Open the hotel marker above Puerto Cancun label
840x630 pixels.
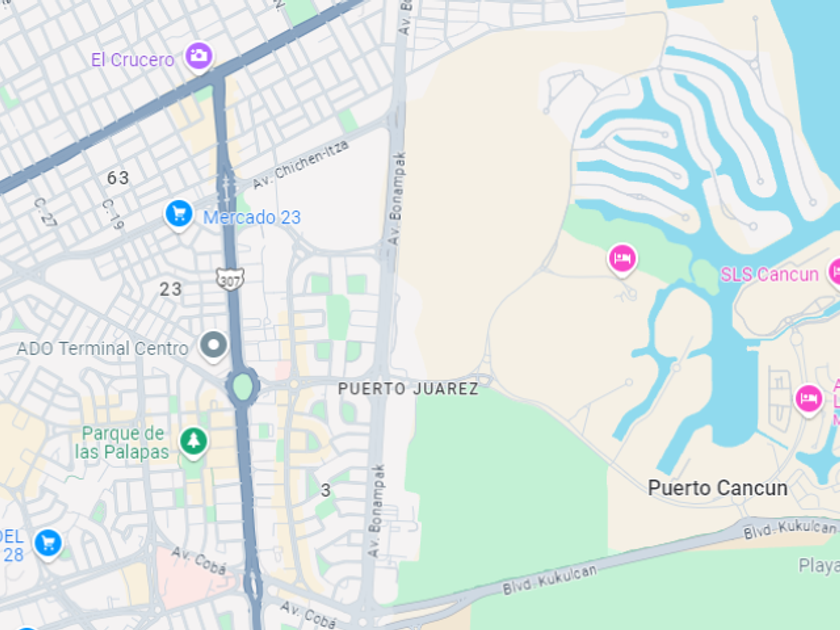(808, 399)
